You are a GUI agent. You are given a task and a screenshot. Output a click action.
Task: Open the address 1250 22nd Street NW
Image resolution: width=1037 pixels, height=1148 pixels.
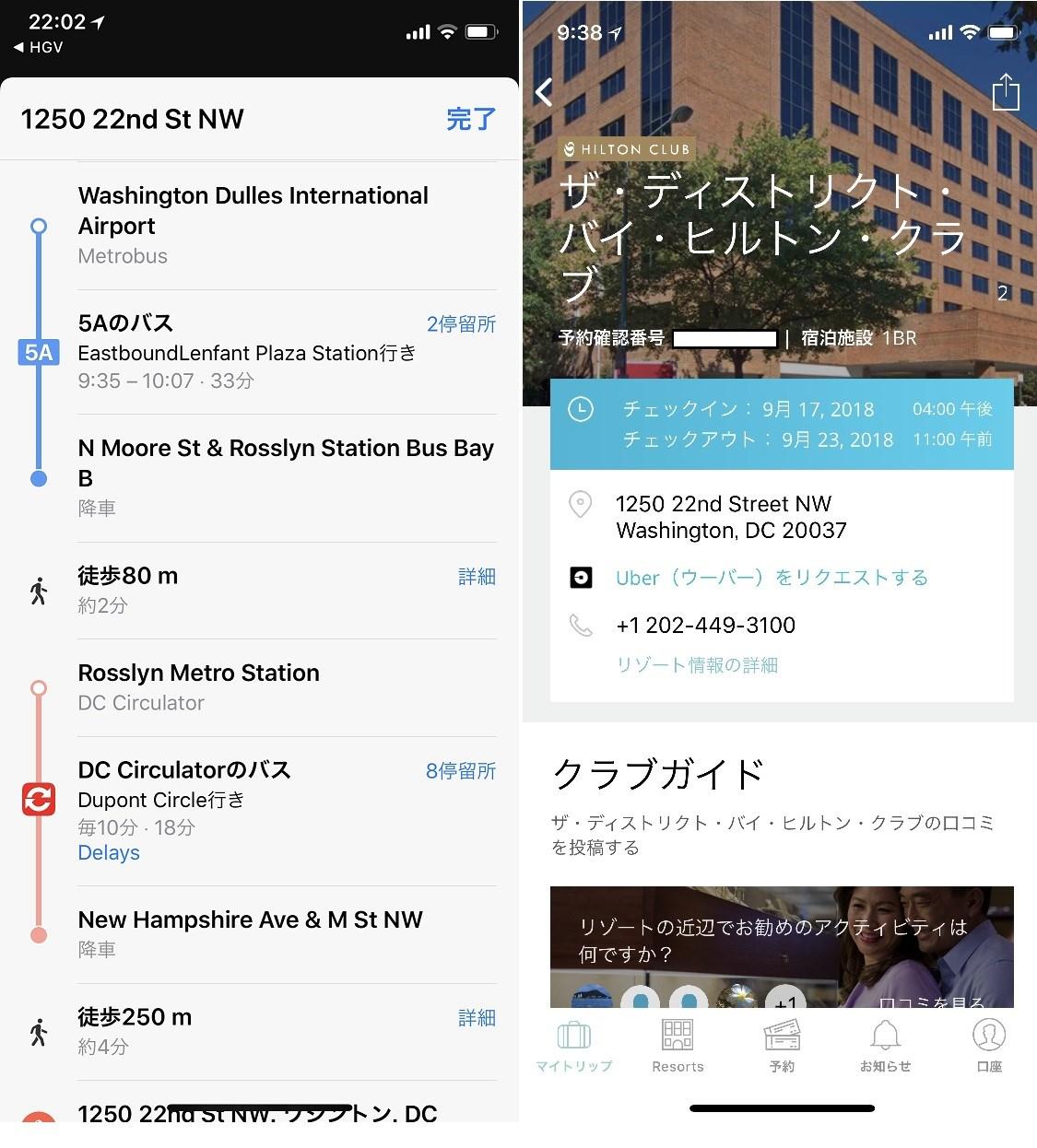coord(730,517)
